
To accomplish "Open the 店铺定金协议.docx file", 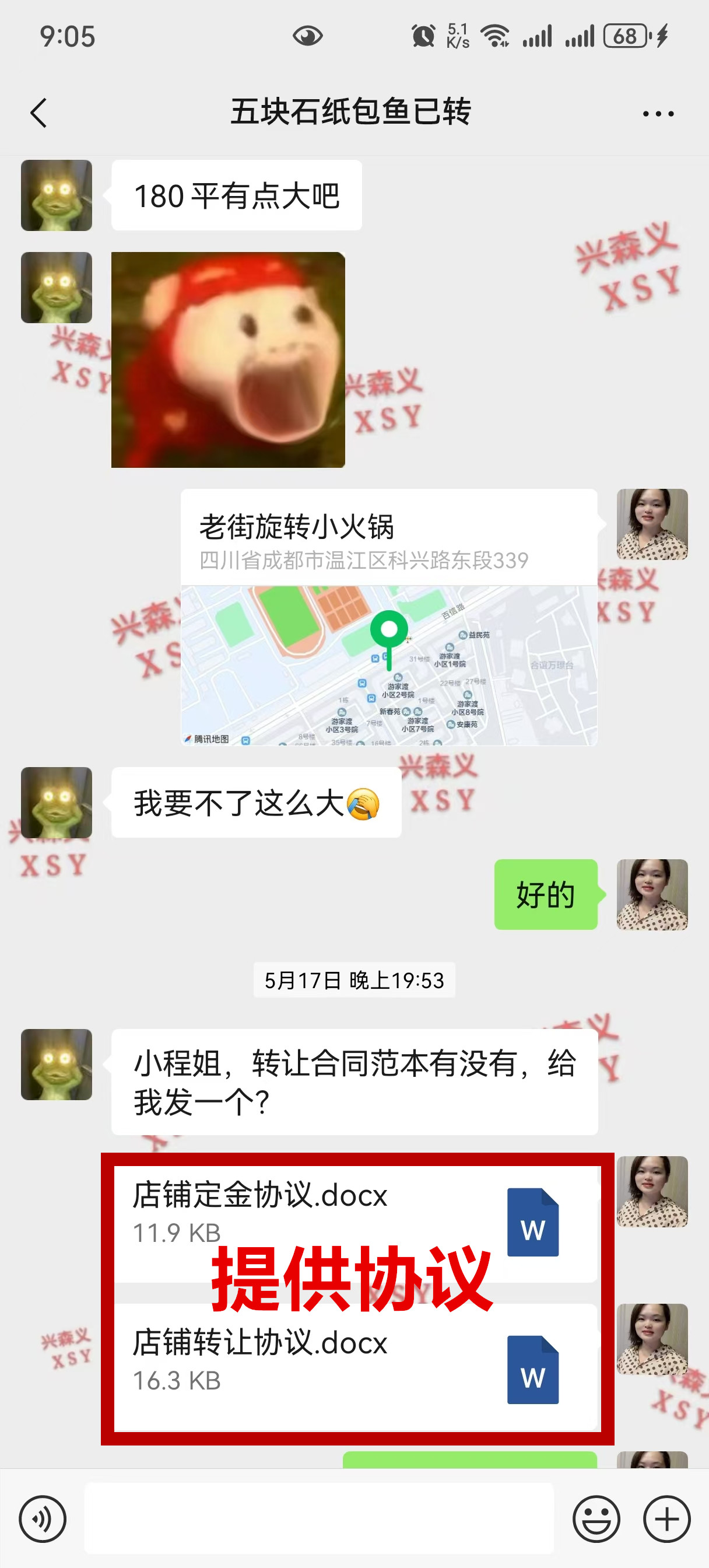I will 356,1222.
